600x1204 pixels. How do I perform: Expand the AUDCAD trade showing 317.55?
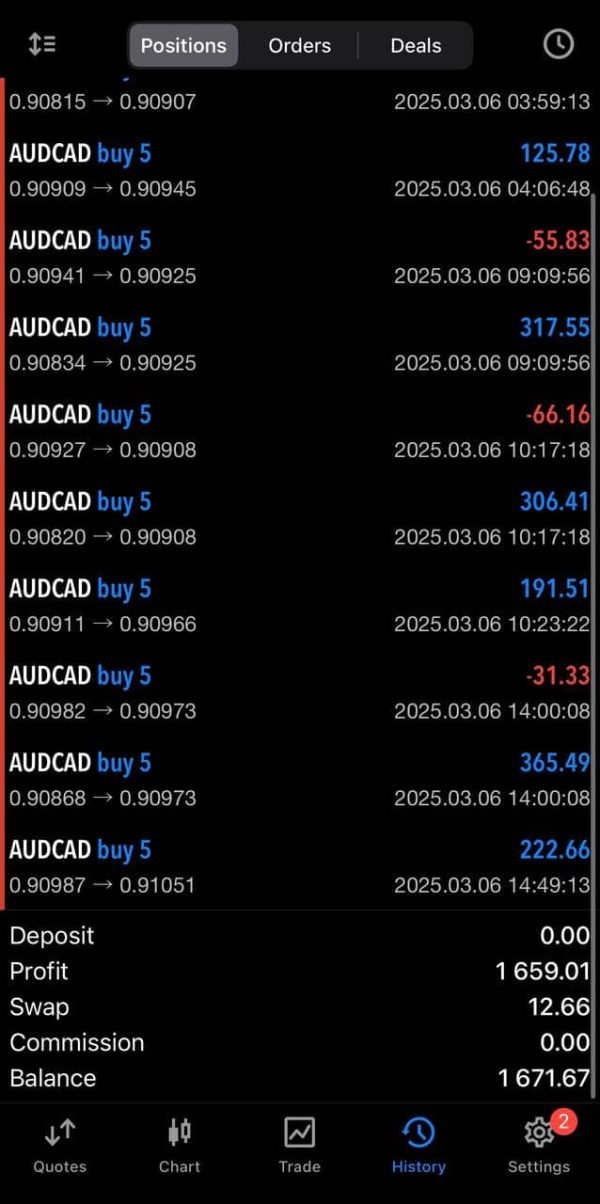[x=300, y=345]
